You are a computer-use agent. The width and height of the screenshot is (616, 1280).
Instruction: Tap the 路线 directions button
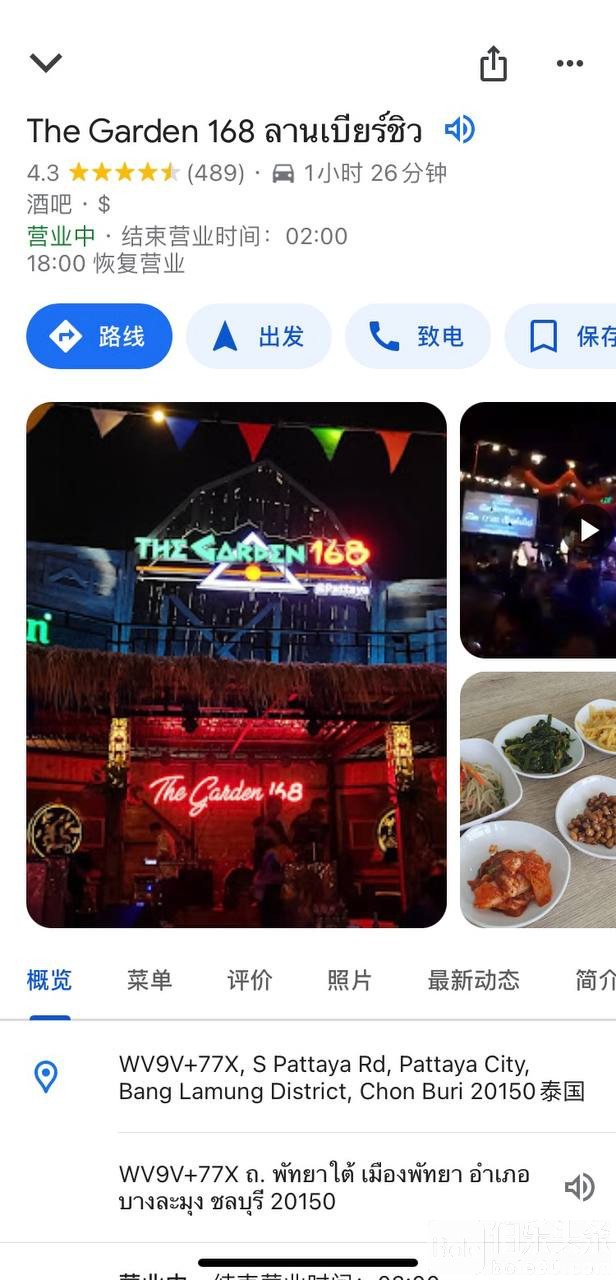coord(99,337)
